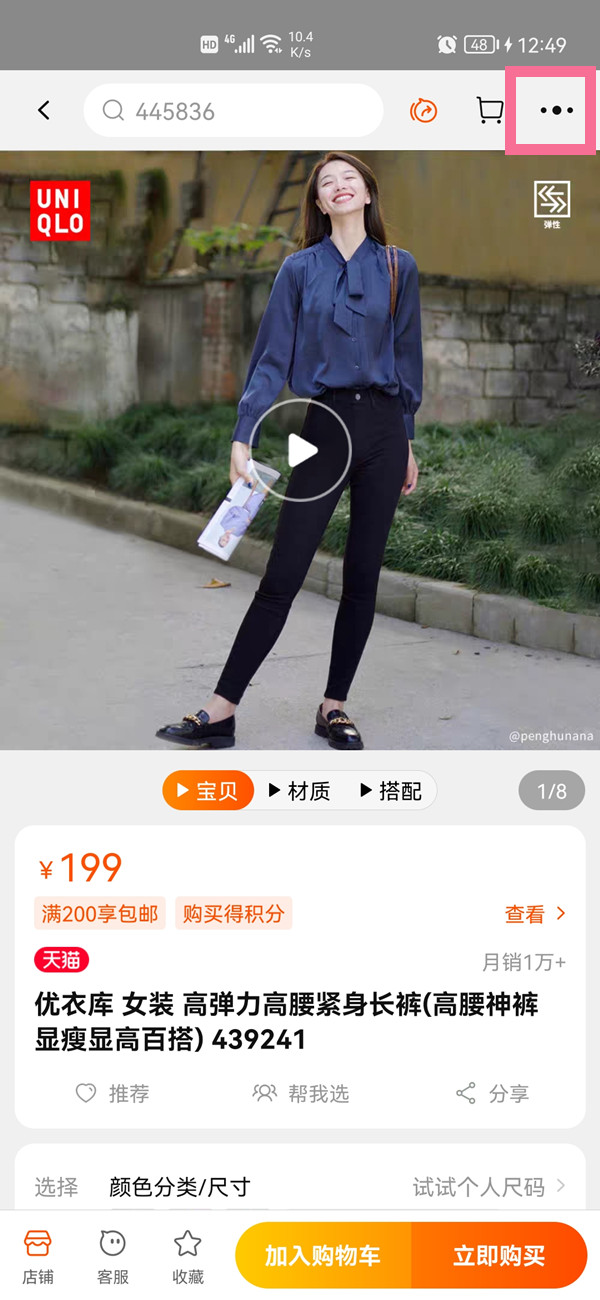This screenshot has width=600, height=1300.
Task: Select the 宝贝 media tab
Action: tap(208, 791)
